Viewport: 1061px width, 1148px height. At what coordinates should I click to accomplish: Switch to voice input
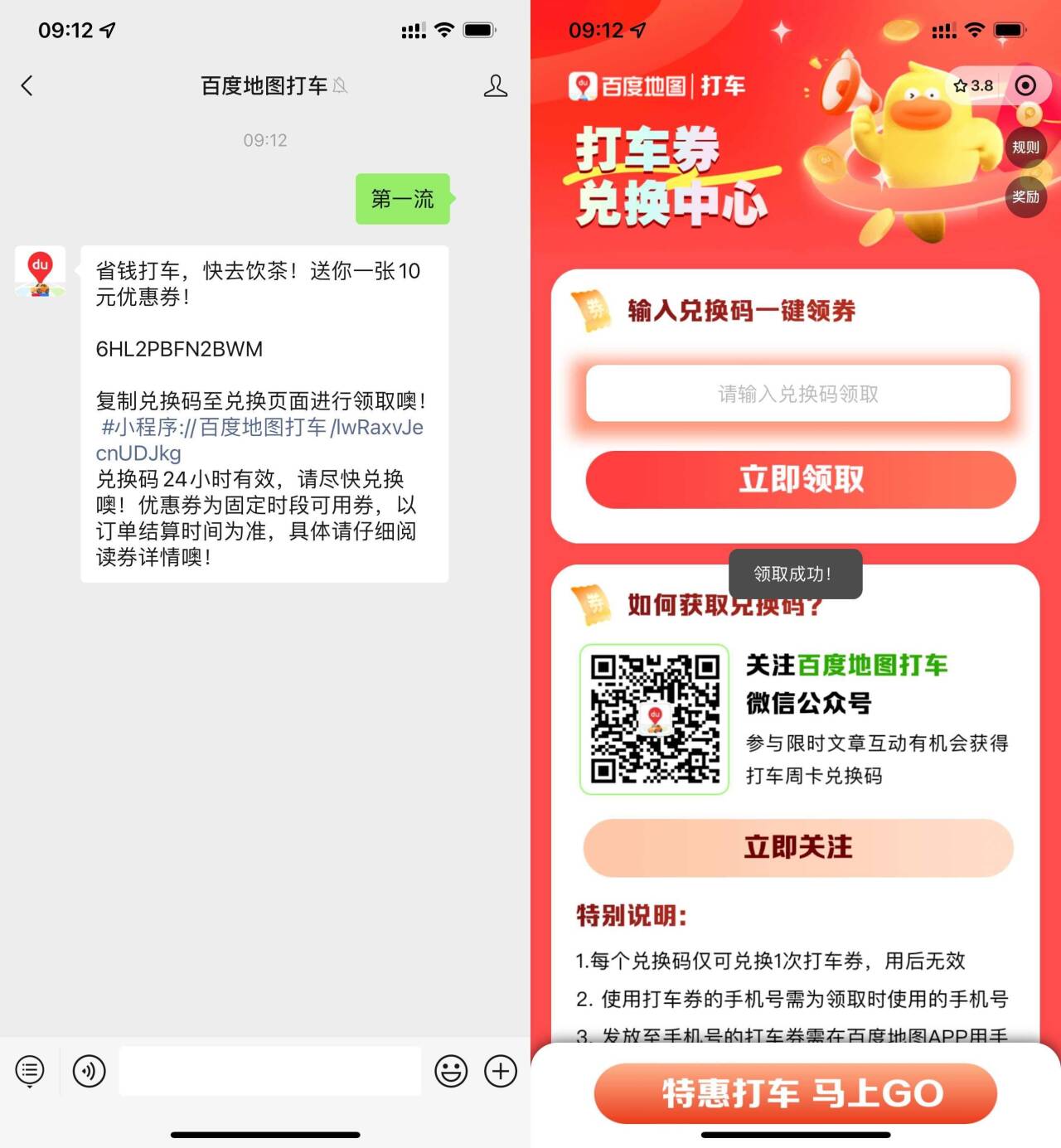coord(89,1071)
